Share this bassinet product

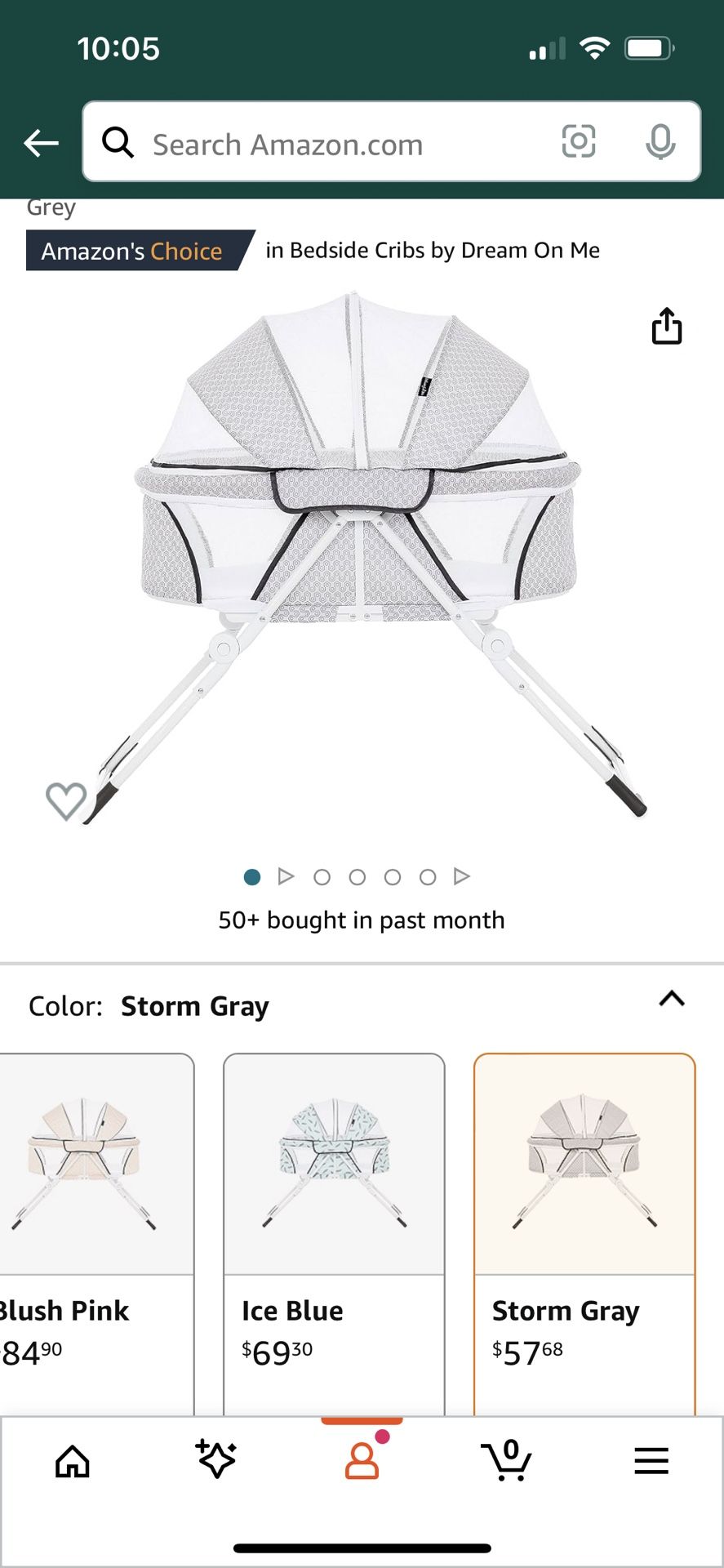(x=666, y=327)
